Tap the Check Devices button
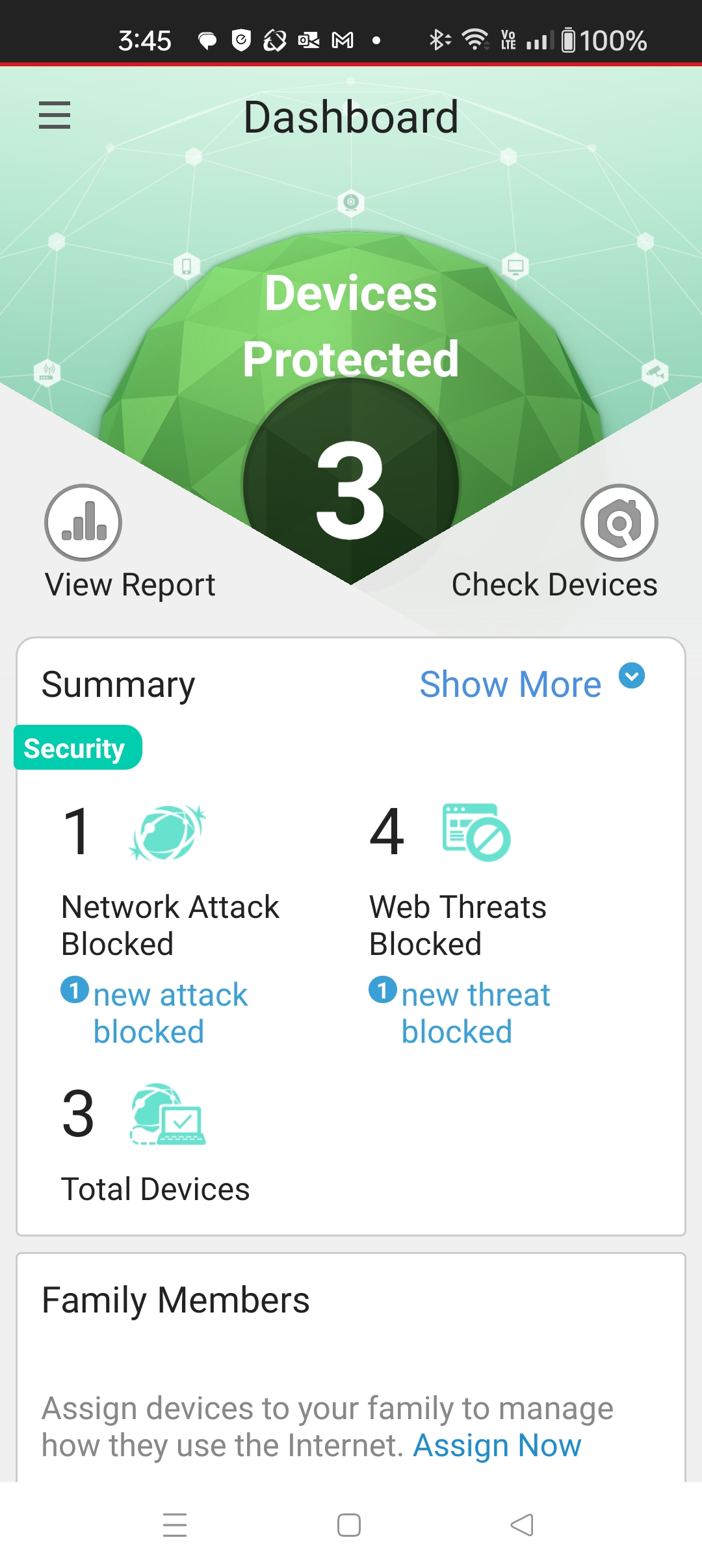Screen dimensions: 702x1568 coord(619,523)
